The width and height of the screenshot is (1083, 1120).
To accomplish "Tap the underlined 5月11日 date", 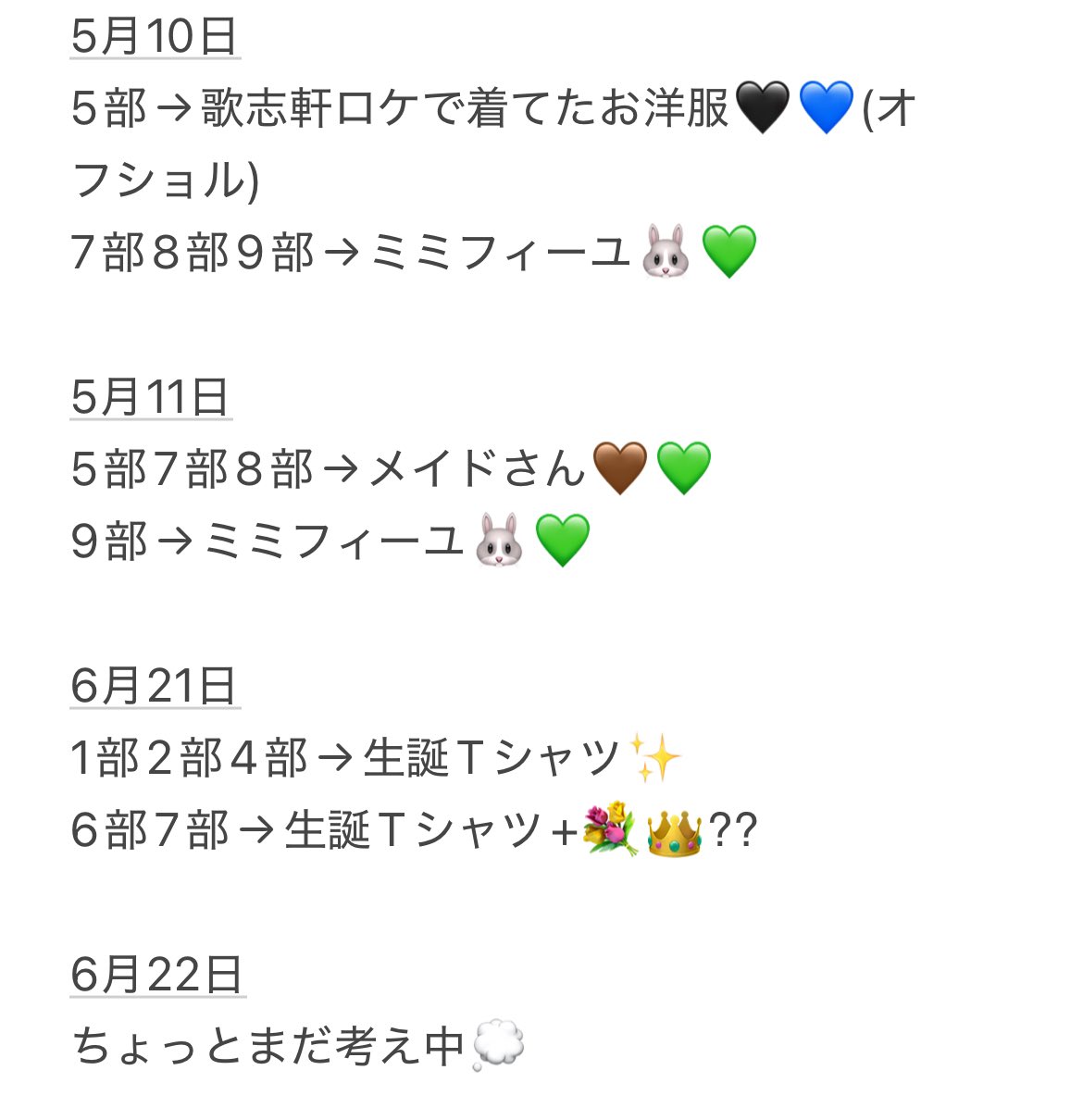I will 150,398.
